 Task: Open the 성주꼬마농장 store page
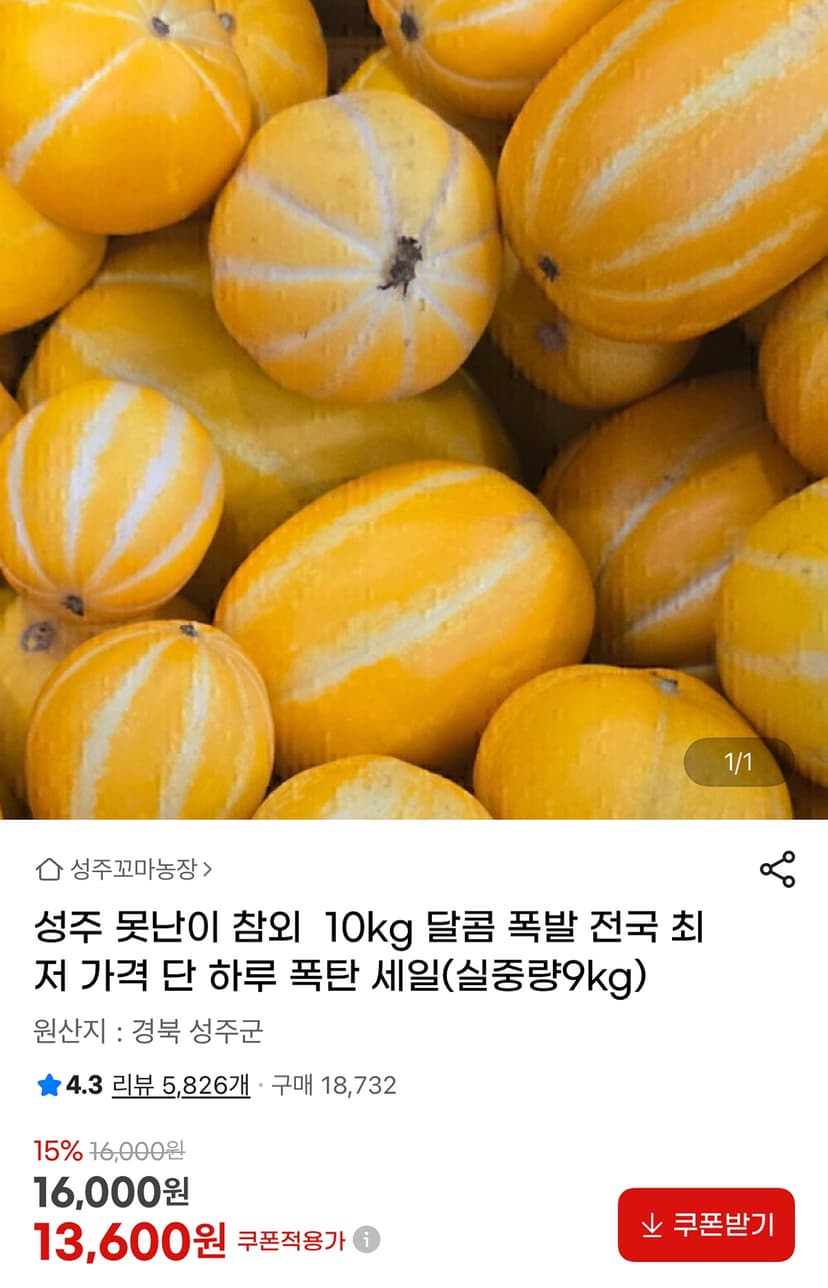pyautogui.click(x=124, y=869)
